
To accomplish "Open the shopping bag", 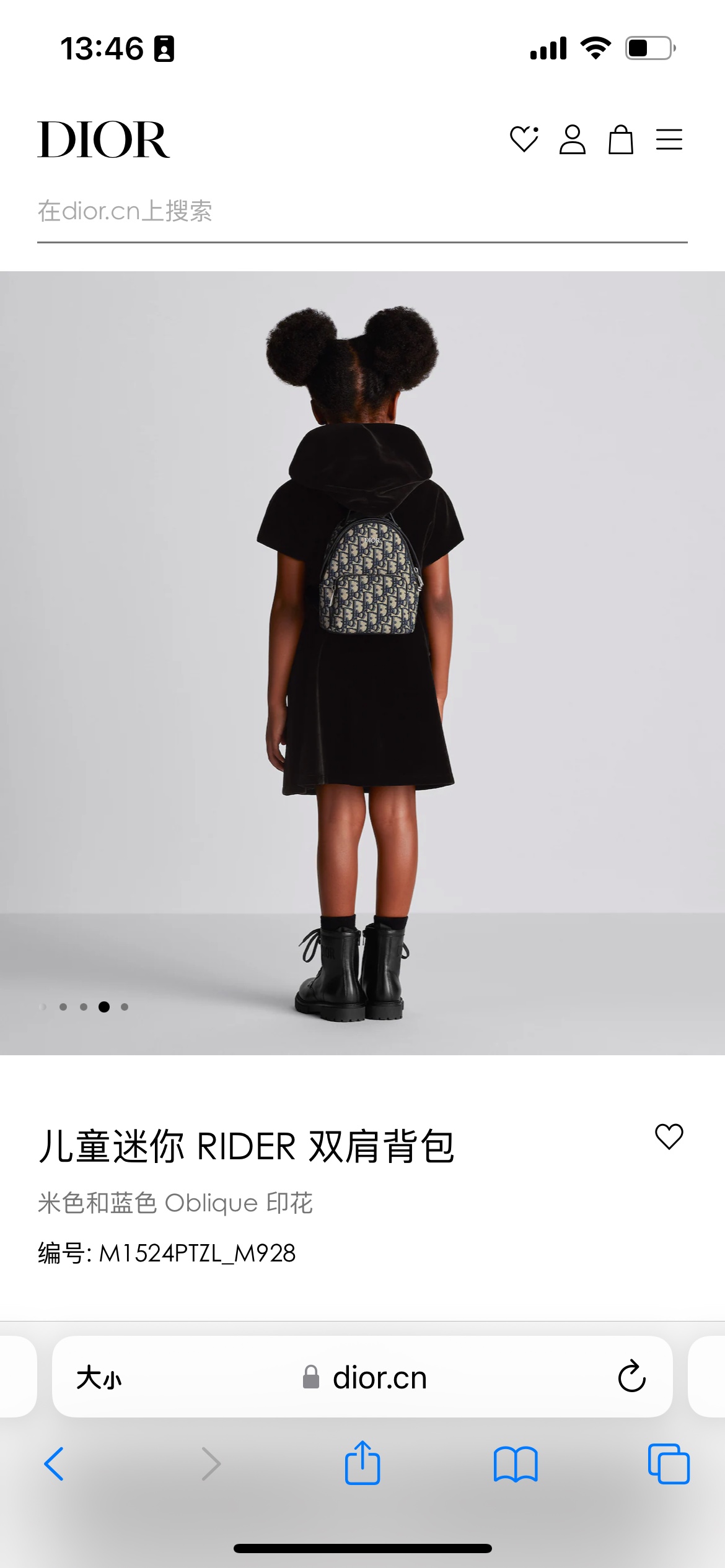I will (x=620, y=139).
